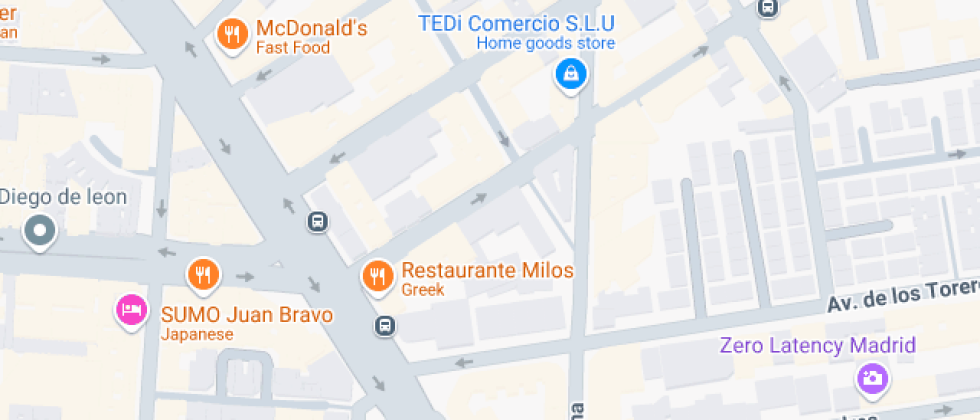
Task: Tap the bus stop below Restaurante Milos
Action: pyautogui.click(x=385, y=326)
